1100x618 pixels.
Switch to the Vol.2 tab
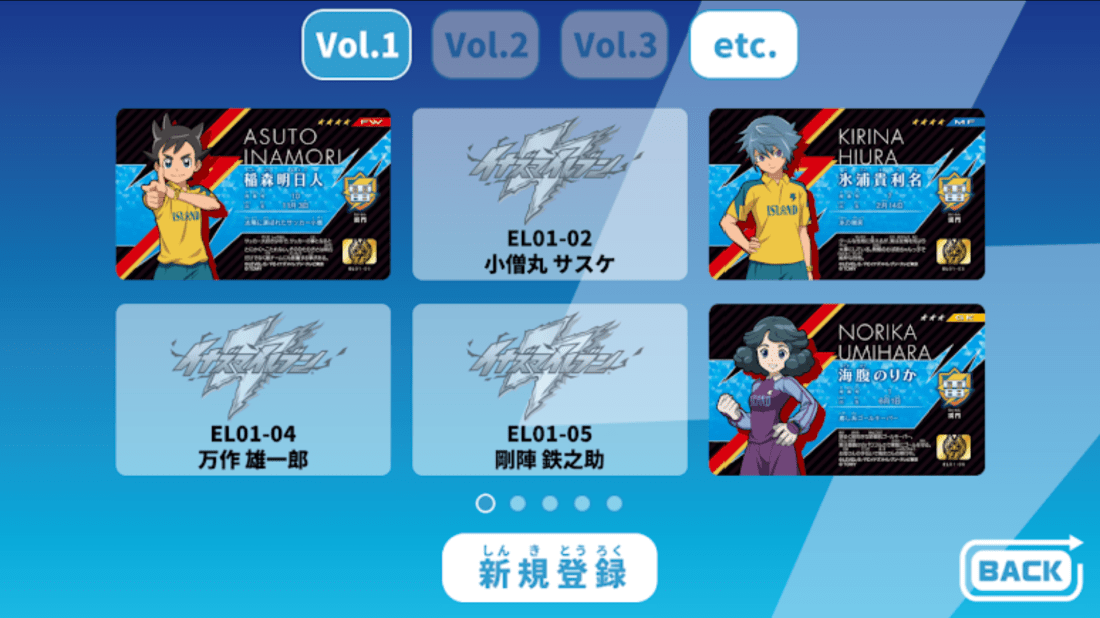pos(486,45)
